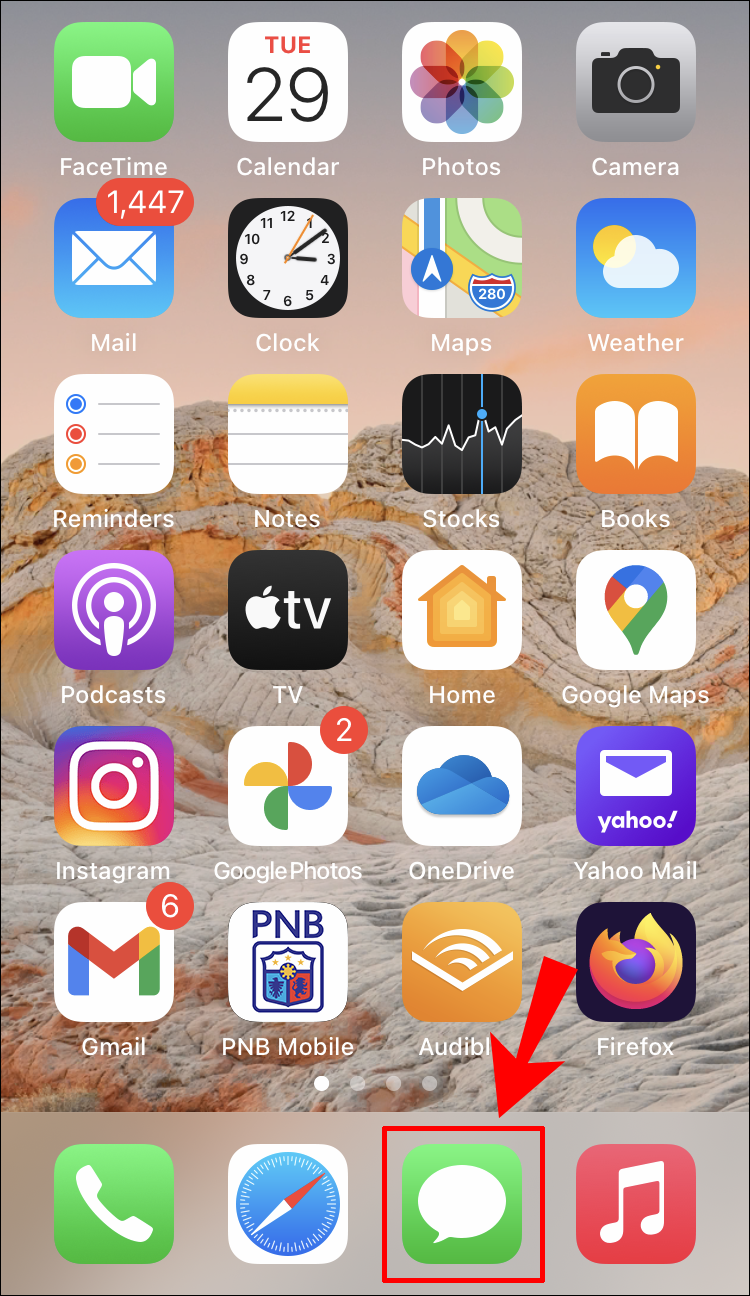Open the FaceTime app
Image resolution: width=750 pixels, height=1296 pixels.
tap(114, 82)
